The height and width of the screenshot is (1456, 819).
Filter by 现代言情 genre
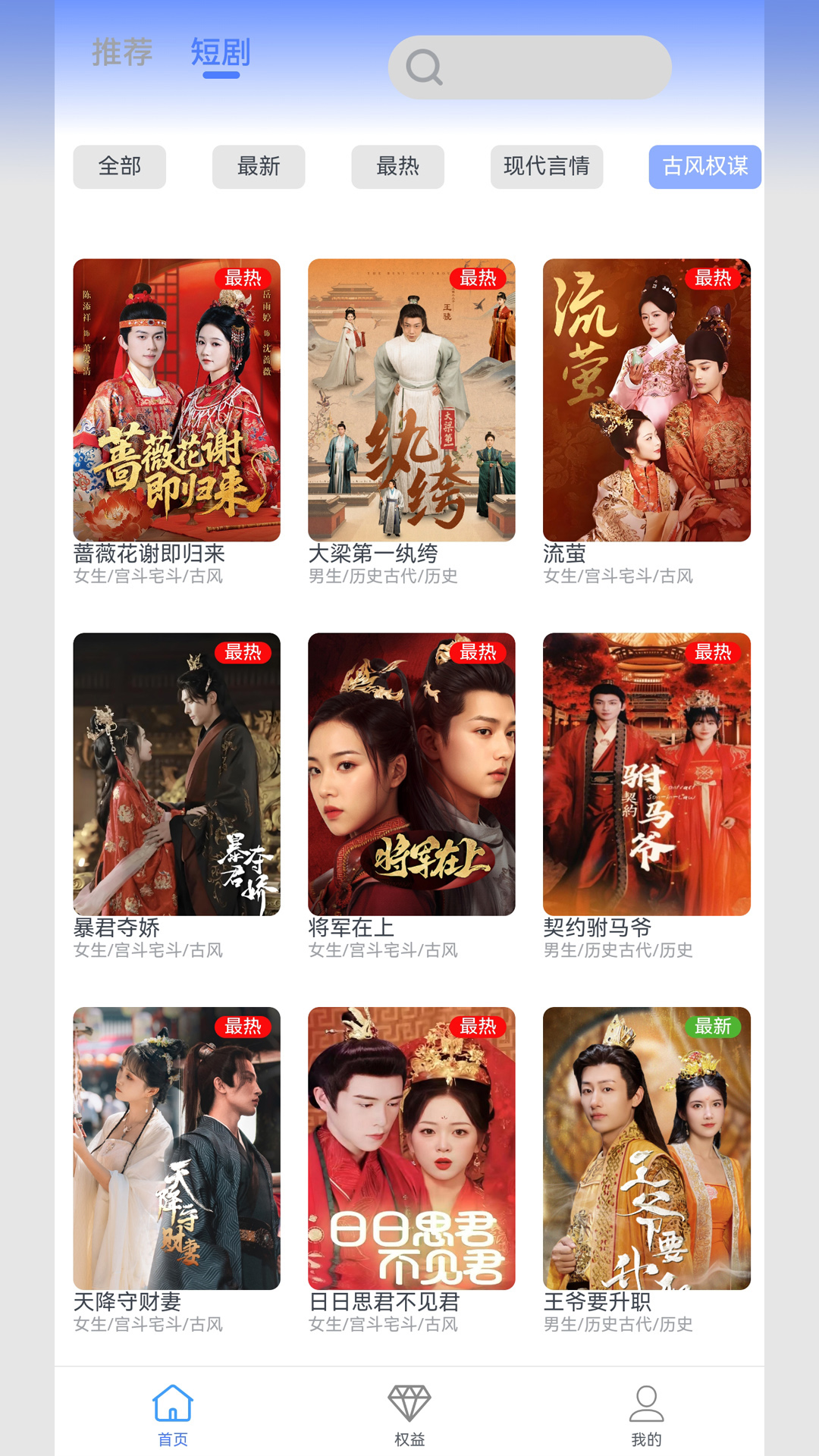point(546,167)
